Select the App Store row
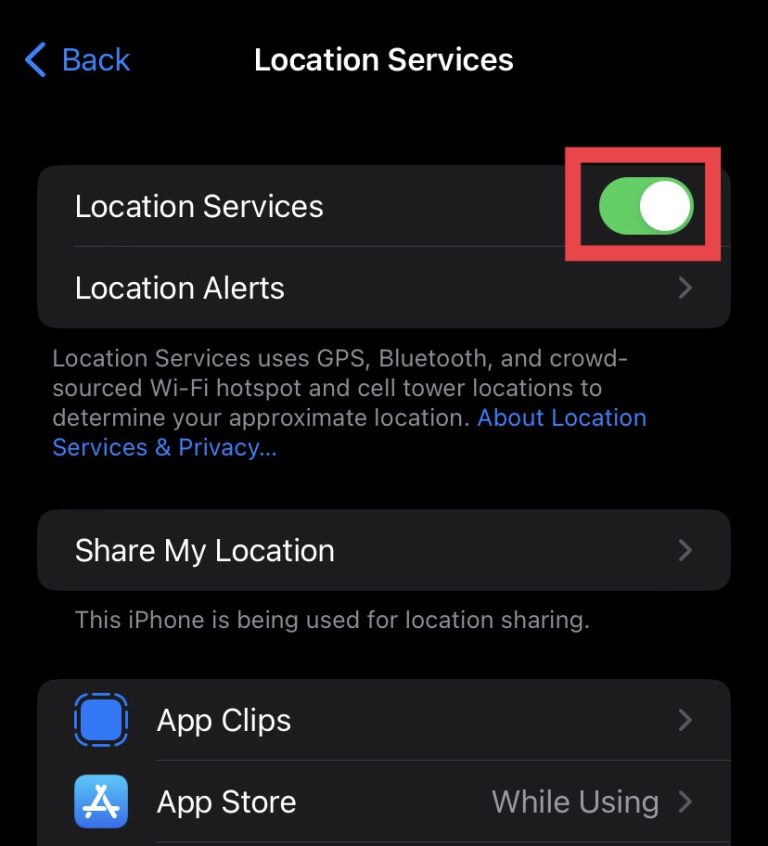Viewport: 768px width, 846px height. [226, 801]
